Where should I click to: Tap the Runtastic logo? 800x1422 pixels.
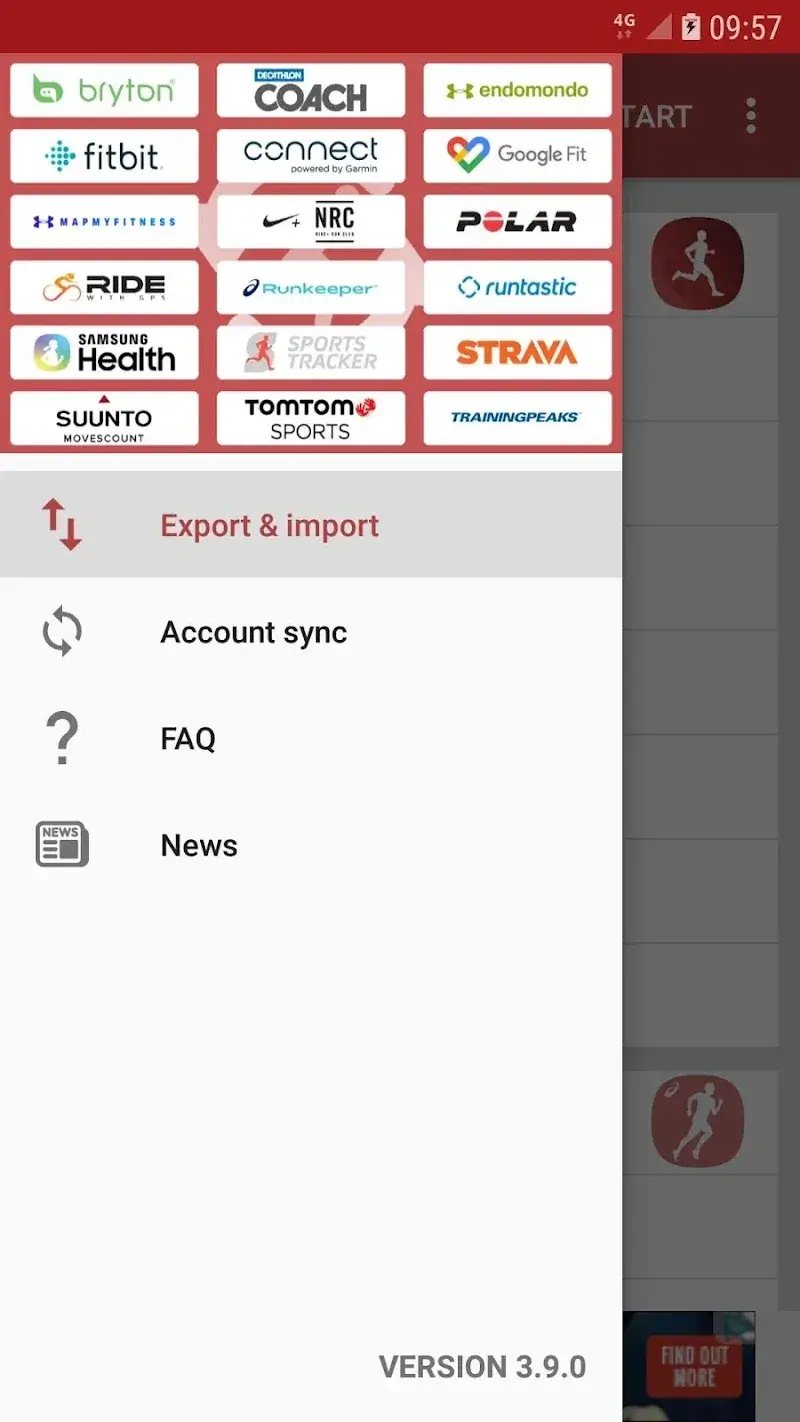pos(517,287)
